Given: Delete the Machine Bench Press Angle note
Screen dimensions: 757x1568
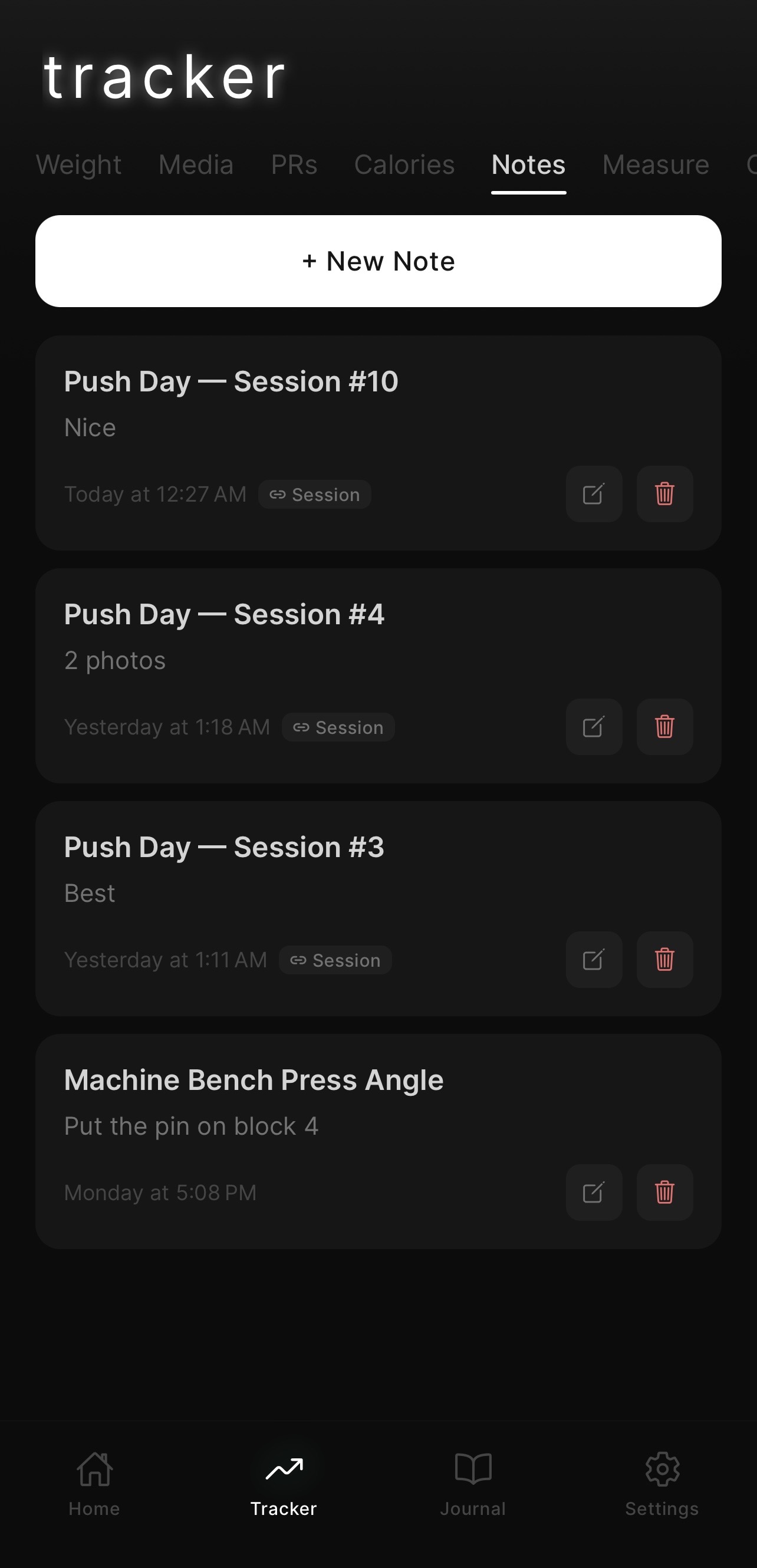Looking at the screenshot, I should point(664,1193).
